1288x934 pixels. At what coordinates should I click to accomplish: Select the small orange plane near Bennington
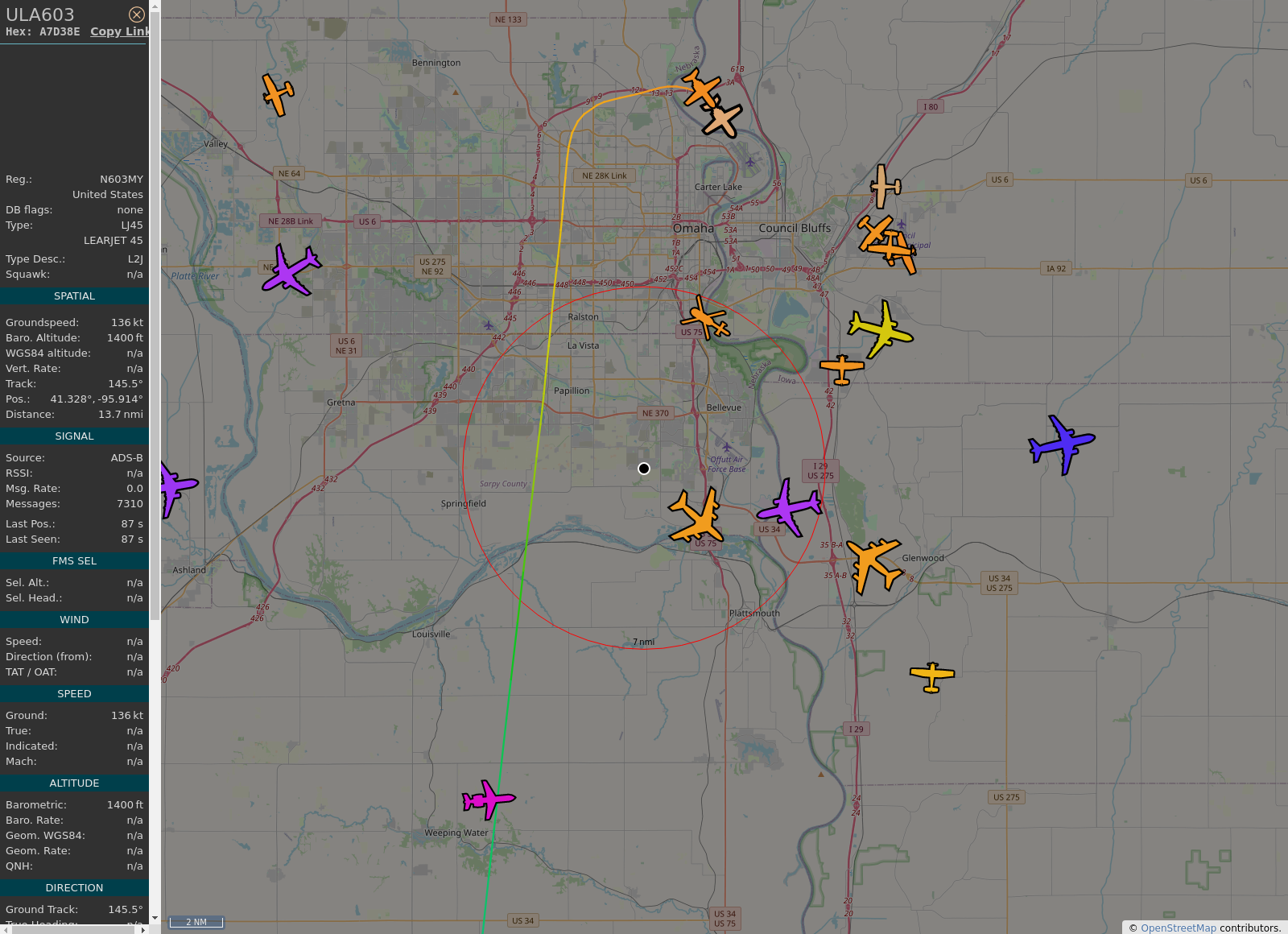(x=278, y=94)
